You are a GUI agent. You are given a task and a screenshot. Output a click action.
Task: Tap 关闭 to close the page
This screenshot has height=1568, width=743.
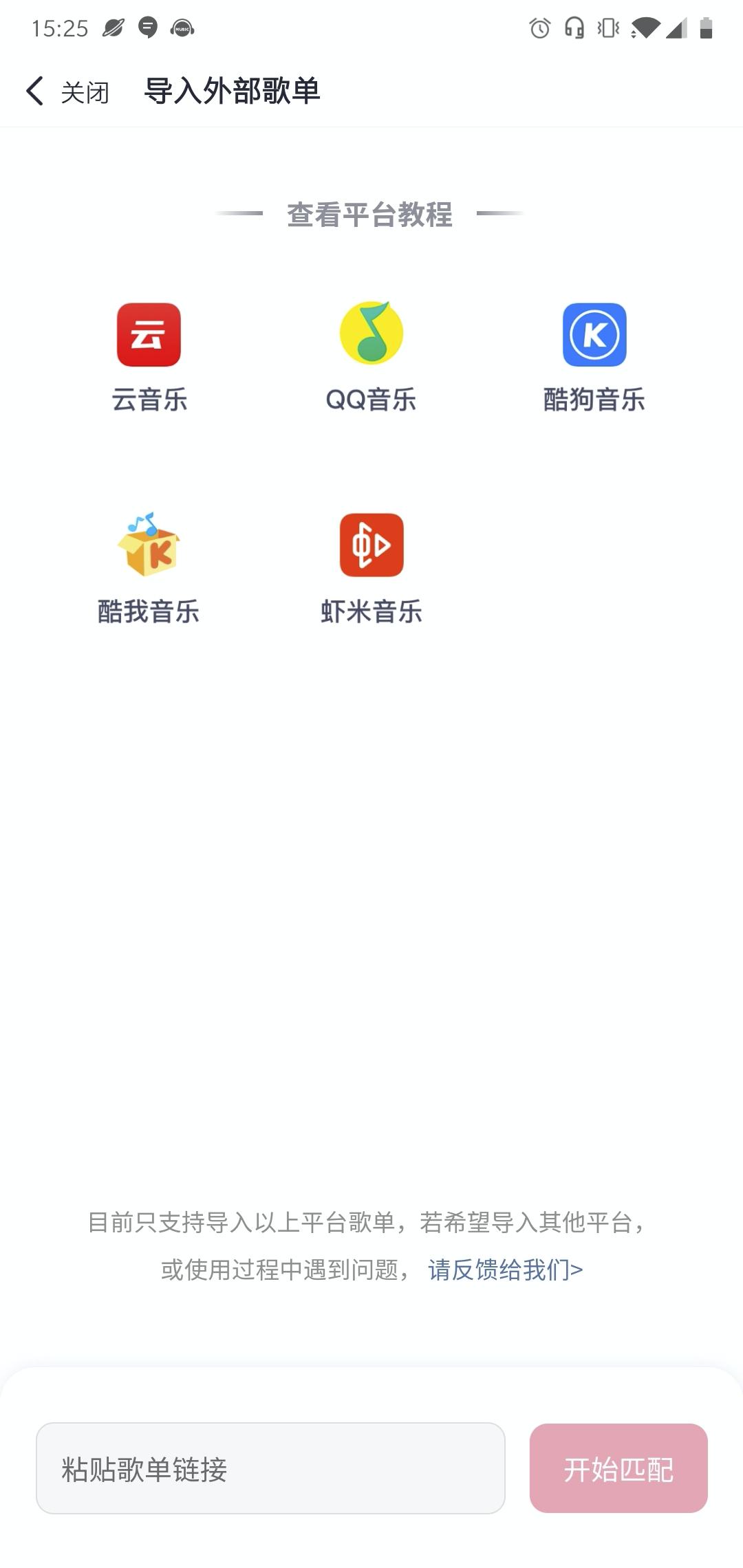point(84,90)
